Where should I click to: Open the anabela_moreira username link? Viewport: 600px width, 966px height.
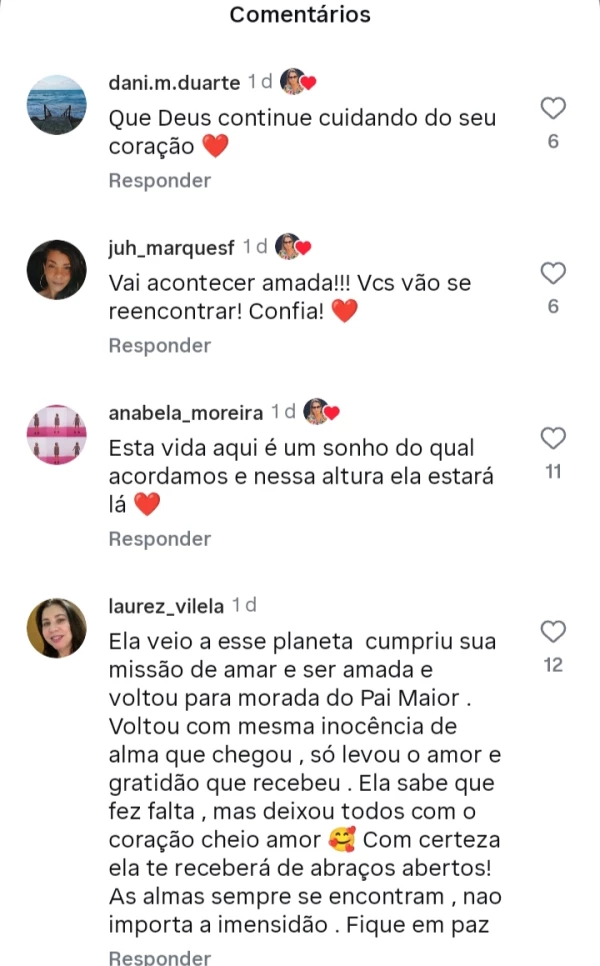186,412
